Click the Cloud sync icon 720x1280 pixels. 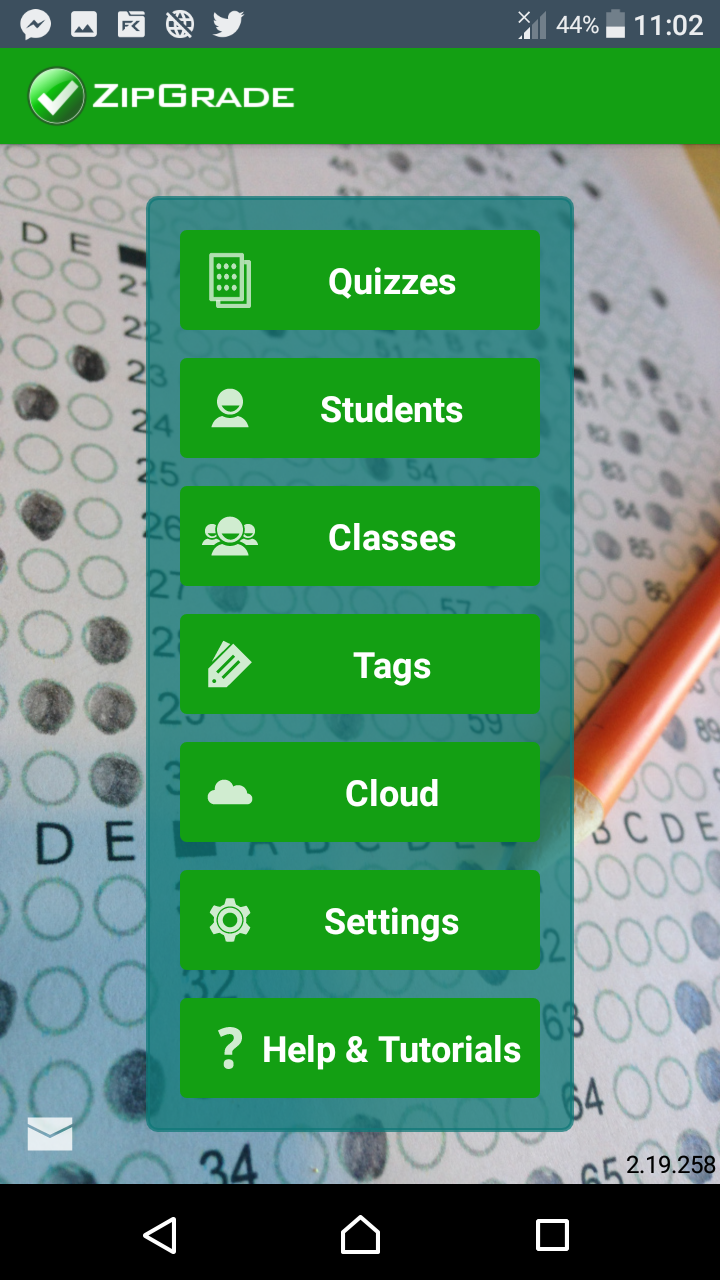tap(230, 792)
